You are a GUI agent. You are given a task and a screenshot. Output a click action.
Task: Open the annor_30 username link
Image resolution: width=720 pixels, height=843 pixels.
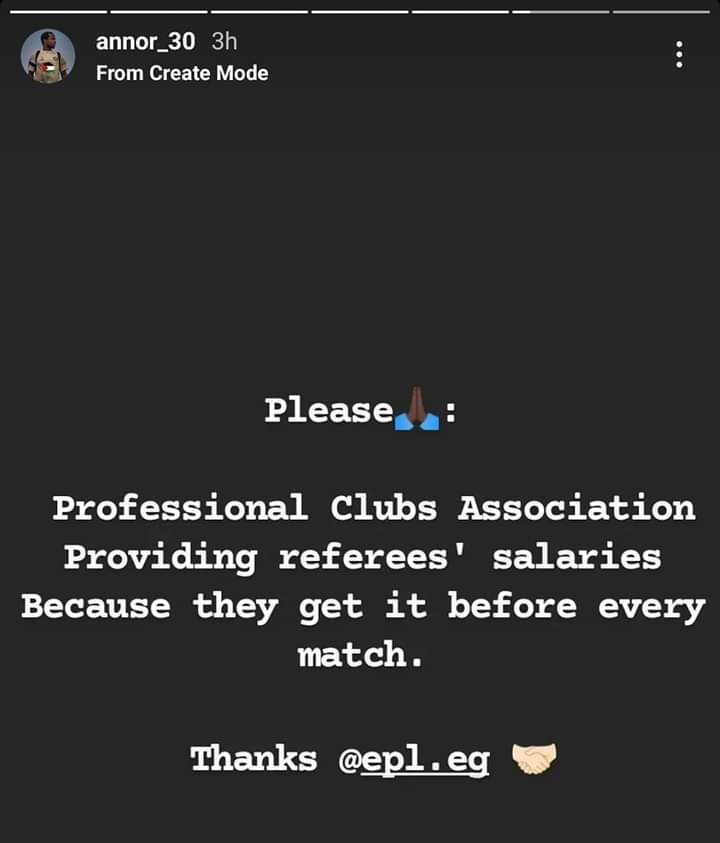(x=145, y=42)
